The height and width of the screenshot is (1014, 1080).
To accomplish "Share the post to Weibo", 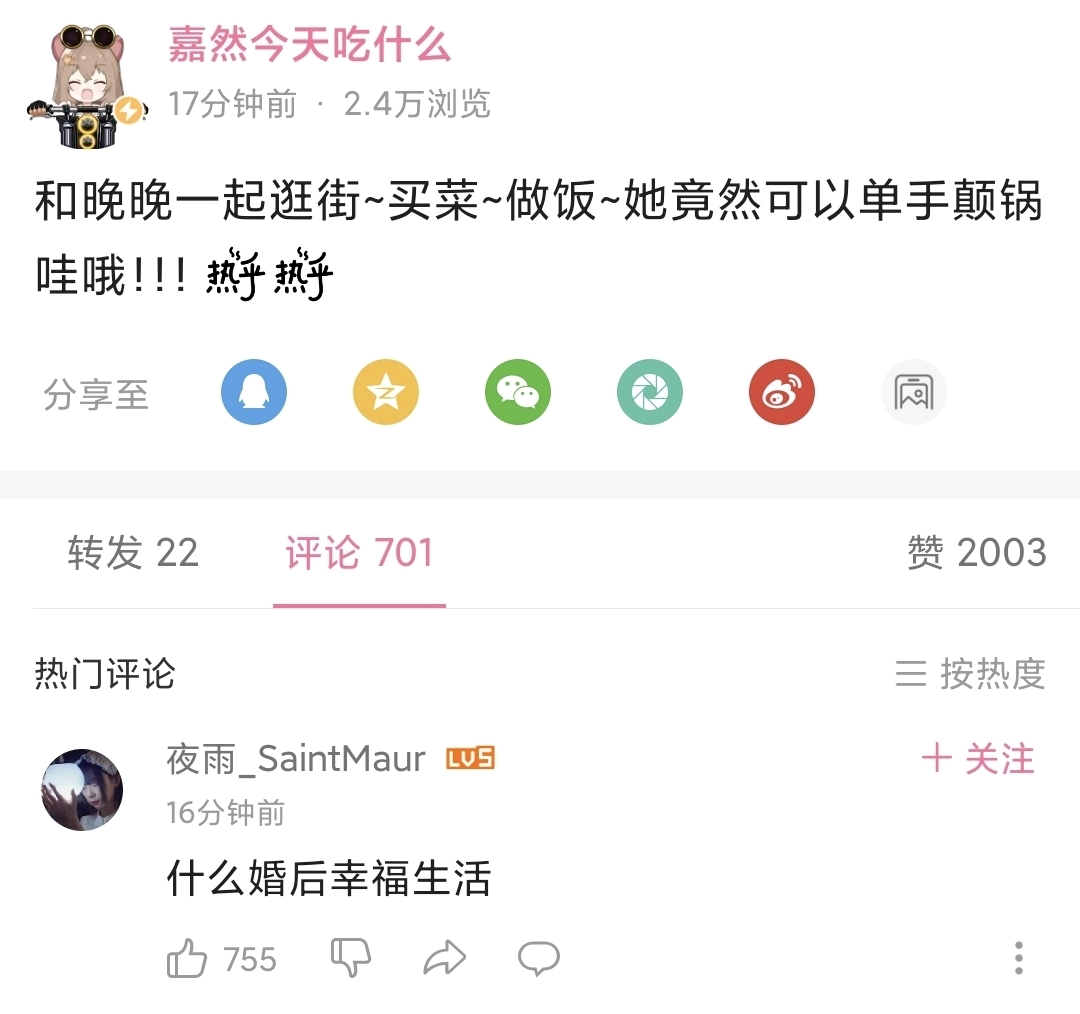I will point(782,392).
